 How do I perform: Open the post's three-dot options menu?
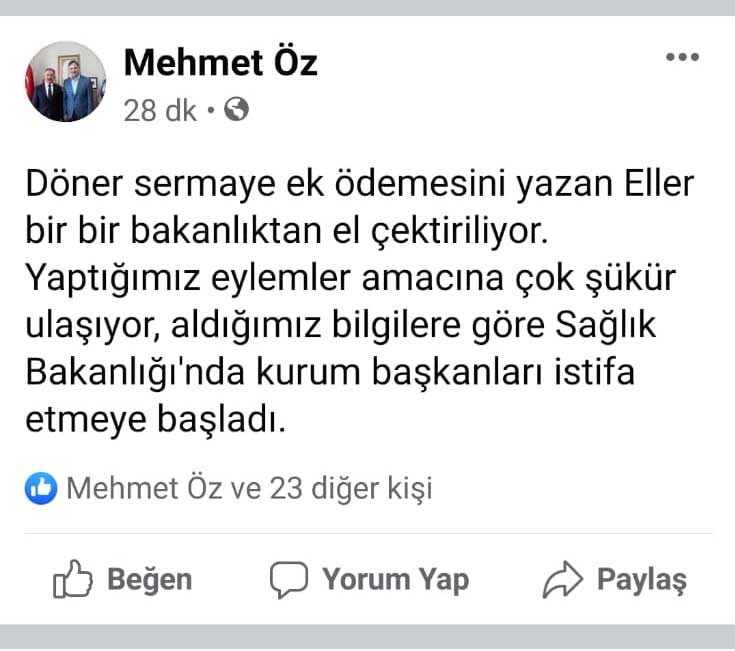click(682, 58)
